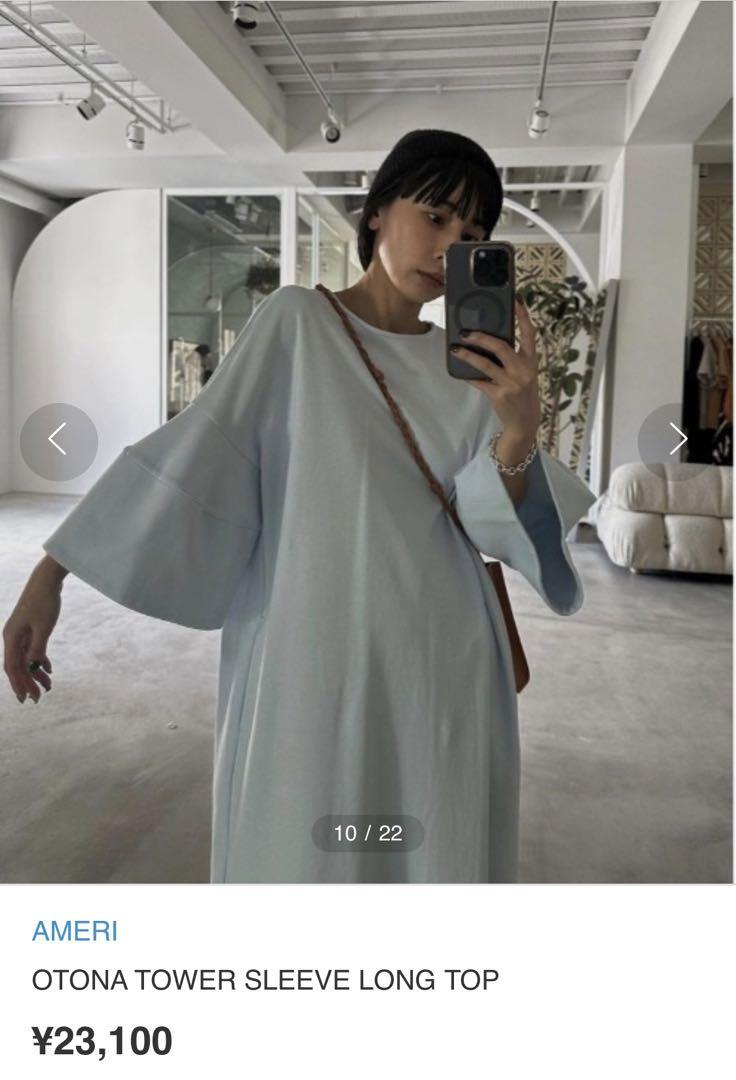736x1080 pixels.
Task: Advance to the next product photo
Action: point(677,441)
